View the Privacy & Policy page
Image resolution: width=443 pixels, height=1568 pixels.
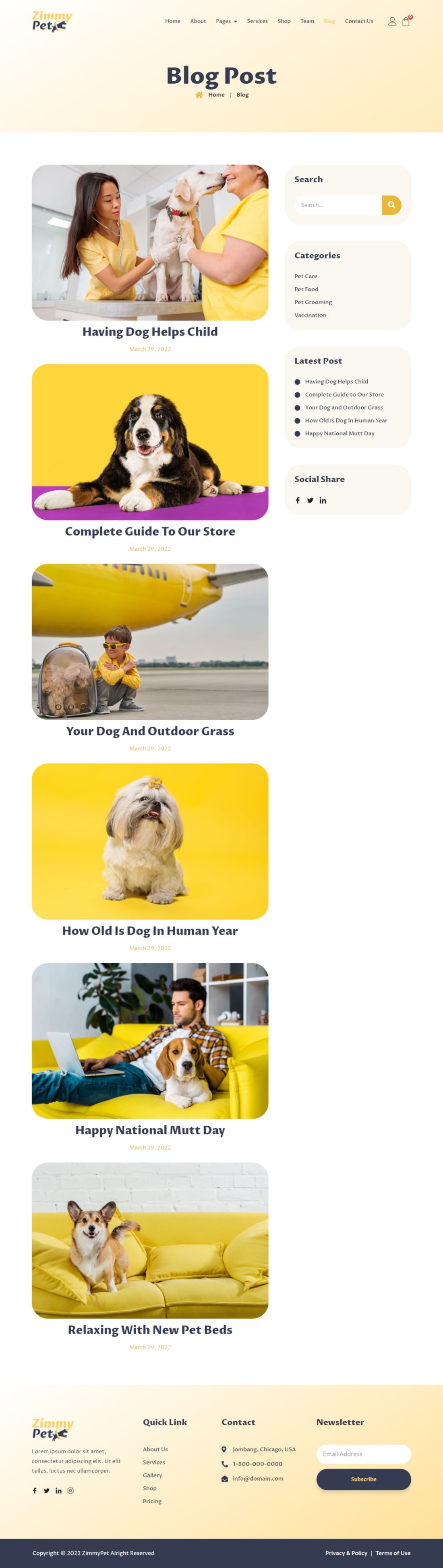pyautogui.click(x=346, y=1552)
